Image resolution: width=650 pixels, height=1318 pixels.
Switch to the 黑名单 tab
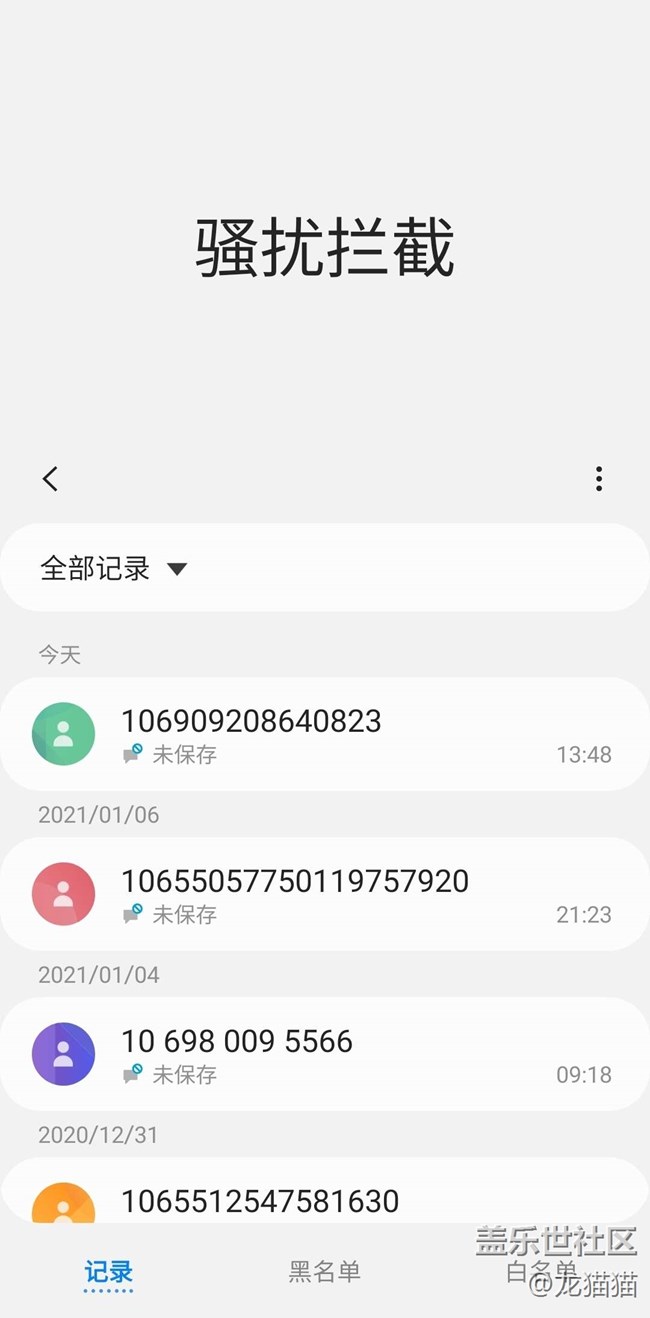325,1272
